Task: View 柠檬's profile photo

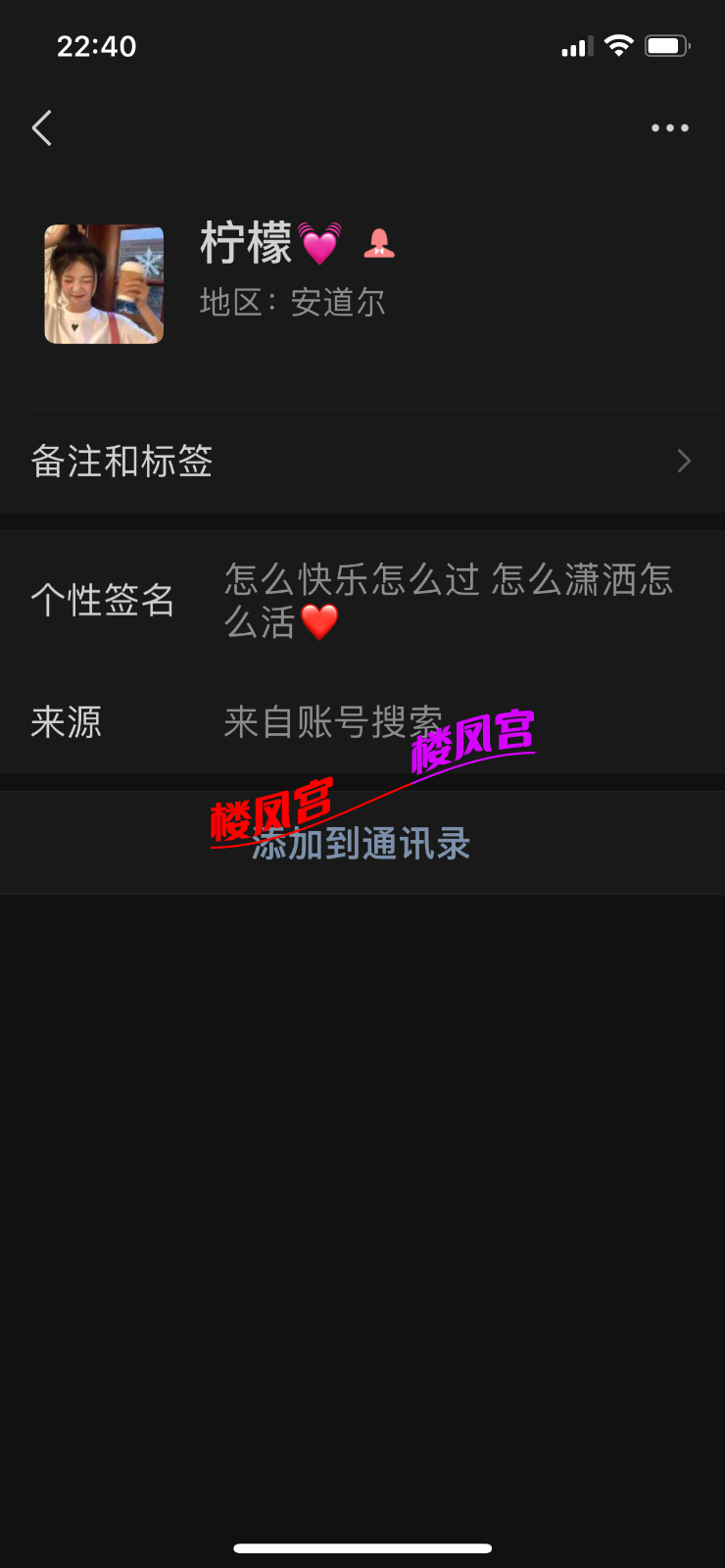Action: pyautogui.click(x=104, y=284)
